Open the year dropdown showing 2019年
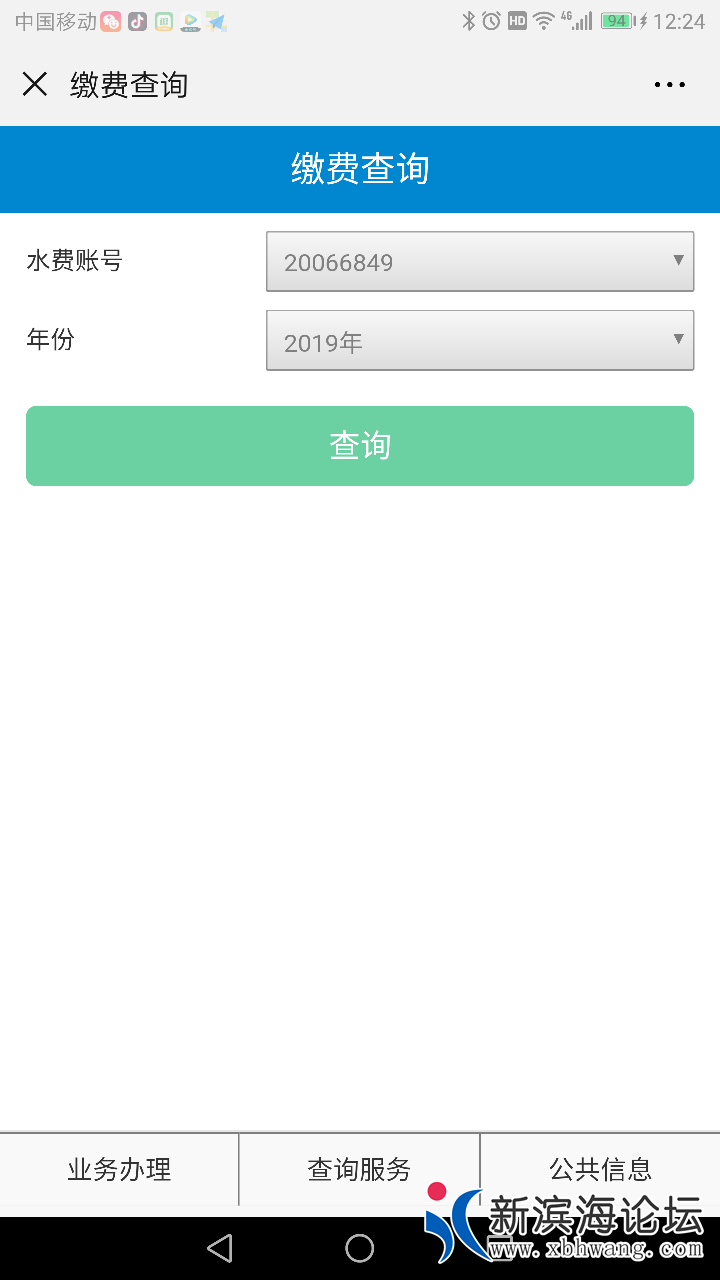This screenshot has height=1280, width=720. pos(480,340)
